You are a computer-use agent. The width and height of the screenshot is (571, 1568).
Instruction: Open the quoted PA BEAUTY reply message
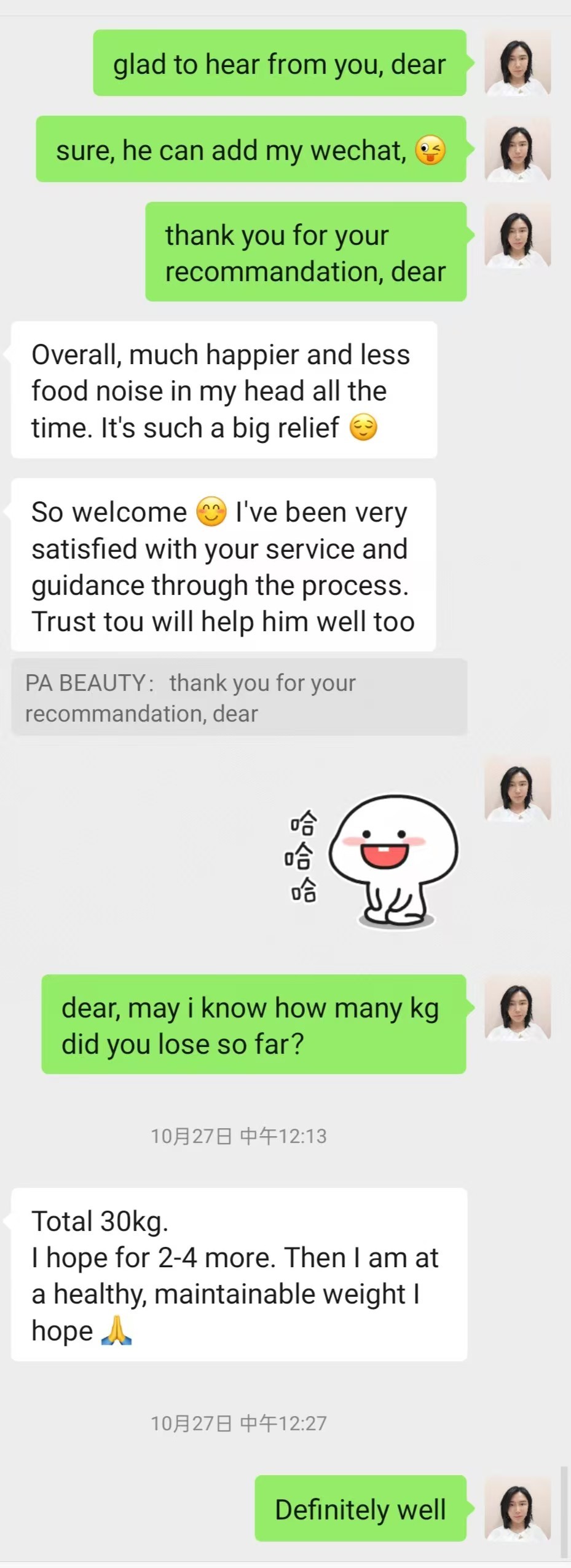(x=238, y=698)
